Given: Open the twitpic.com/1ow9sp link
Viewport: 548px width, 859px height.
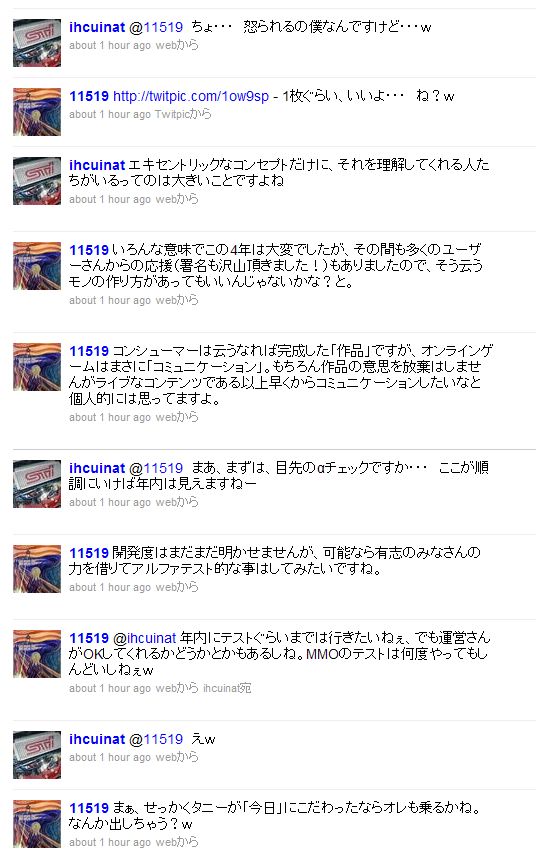Looking at the screenshot, I should [x=191, y=96].
